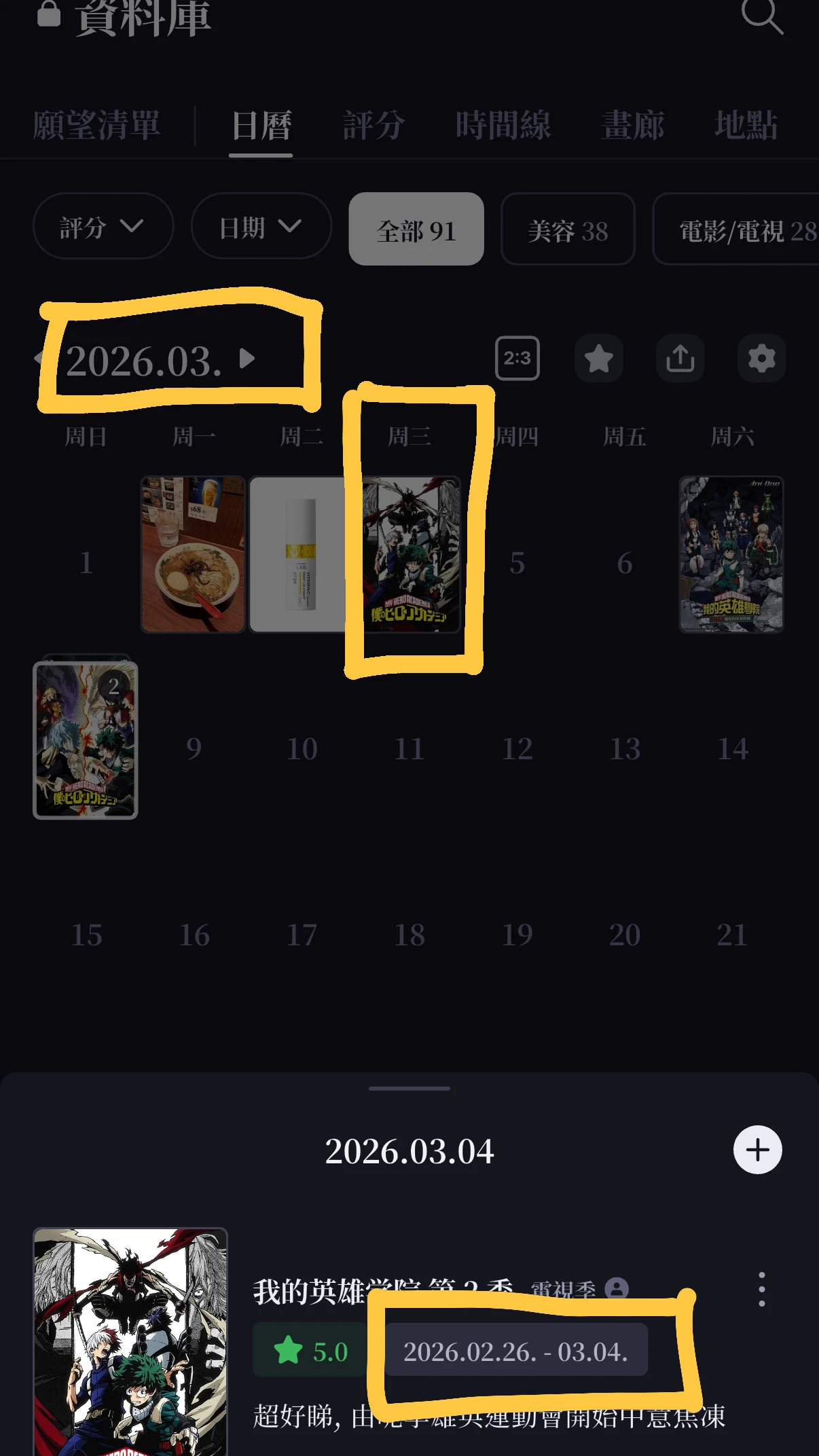Open more options for 我的英雄學院 entry

click(x=761, y=1289)
